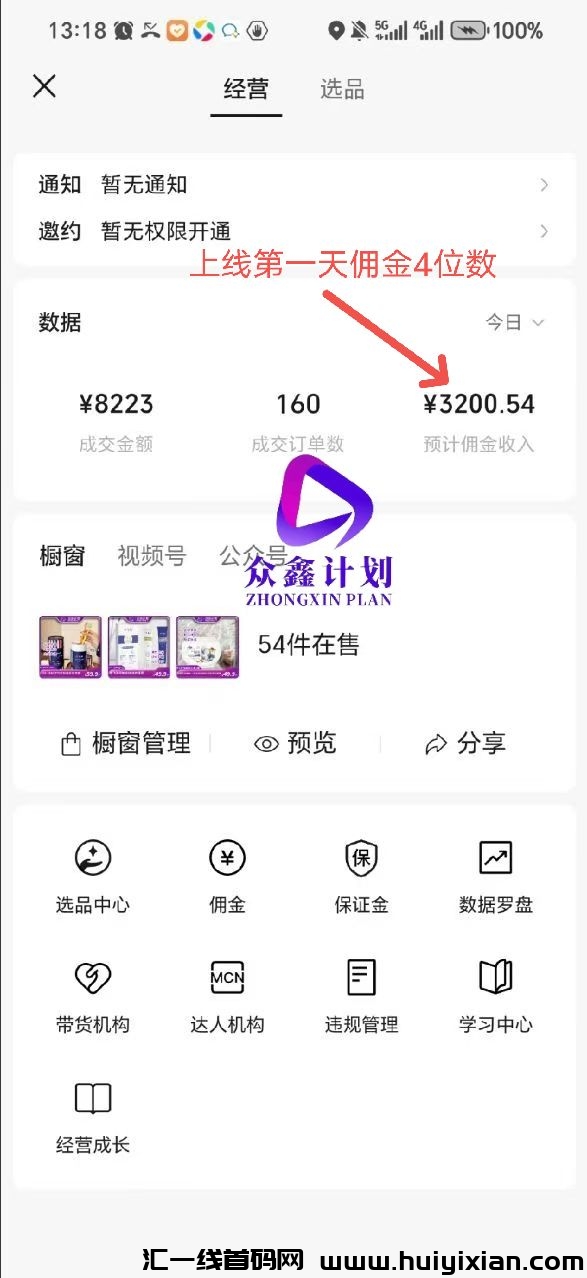
Task: Open 选品中心
Action: tap(93, 877)
